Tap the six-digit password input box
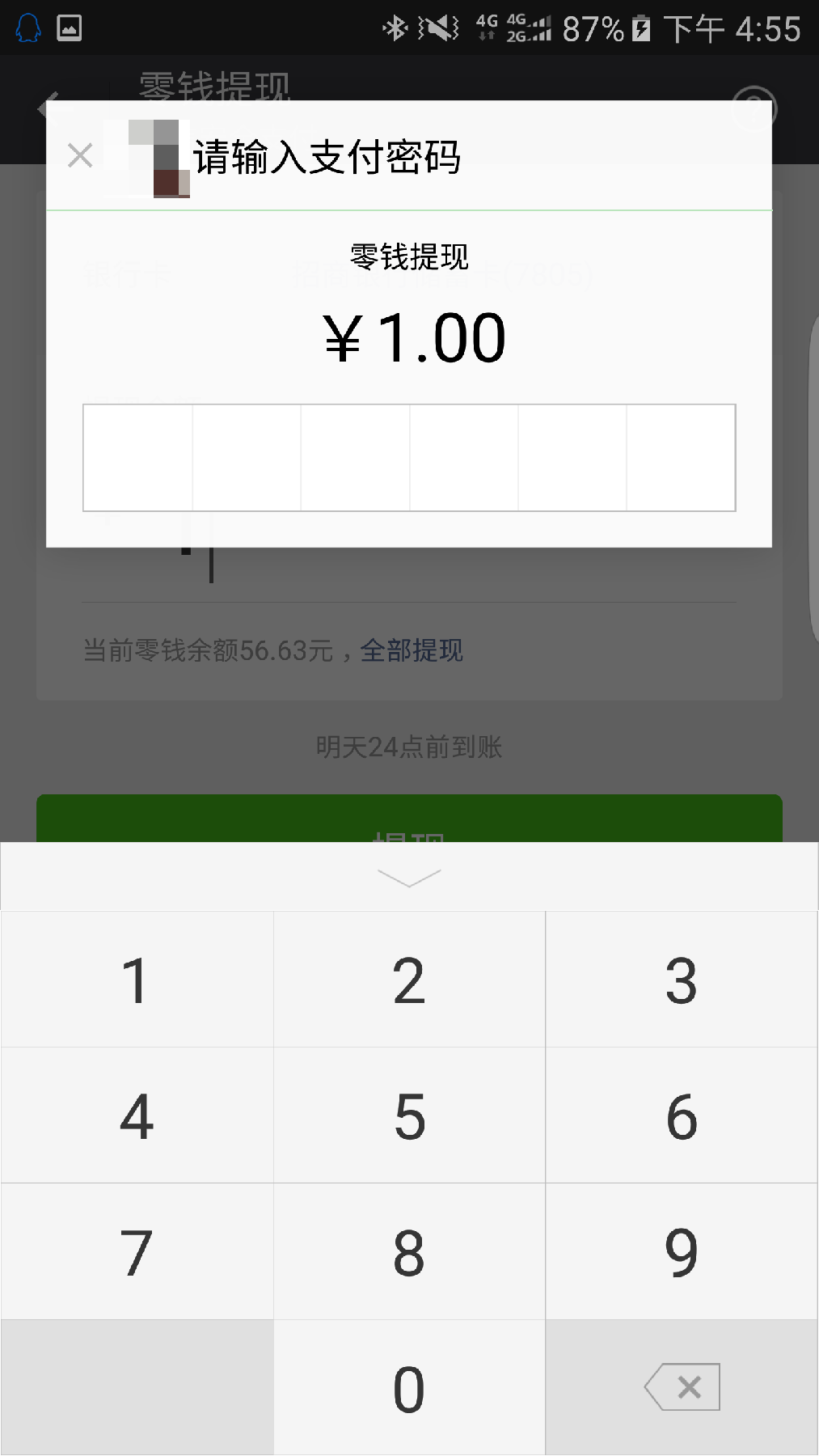819x1456 pixels. pos(409,458)
